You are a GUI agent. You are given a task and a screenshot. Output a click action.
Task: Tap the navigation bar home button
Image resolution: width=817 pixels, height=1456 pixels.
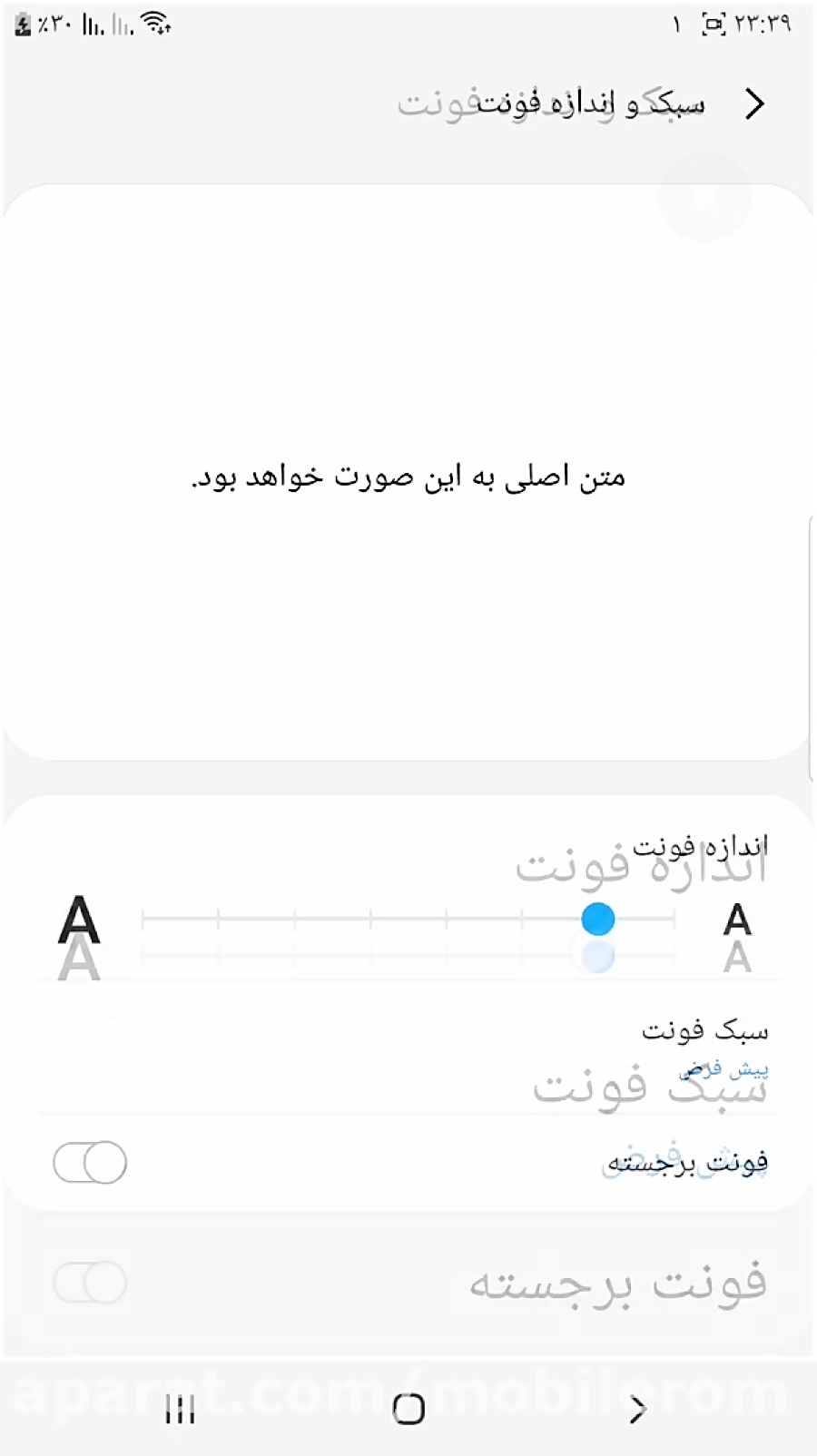click(408, 1409)
